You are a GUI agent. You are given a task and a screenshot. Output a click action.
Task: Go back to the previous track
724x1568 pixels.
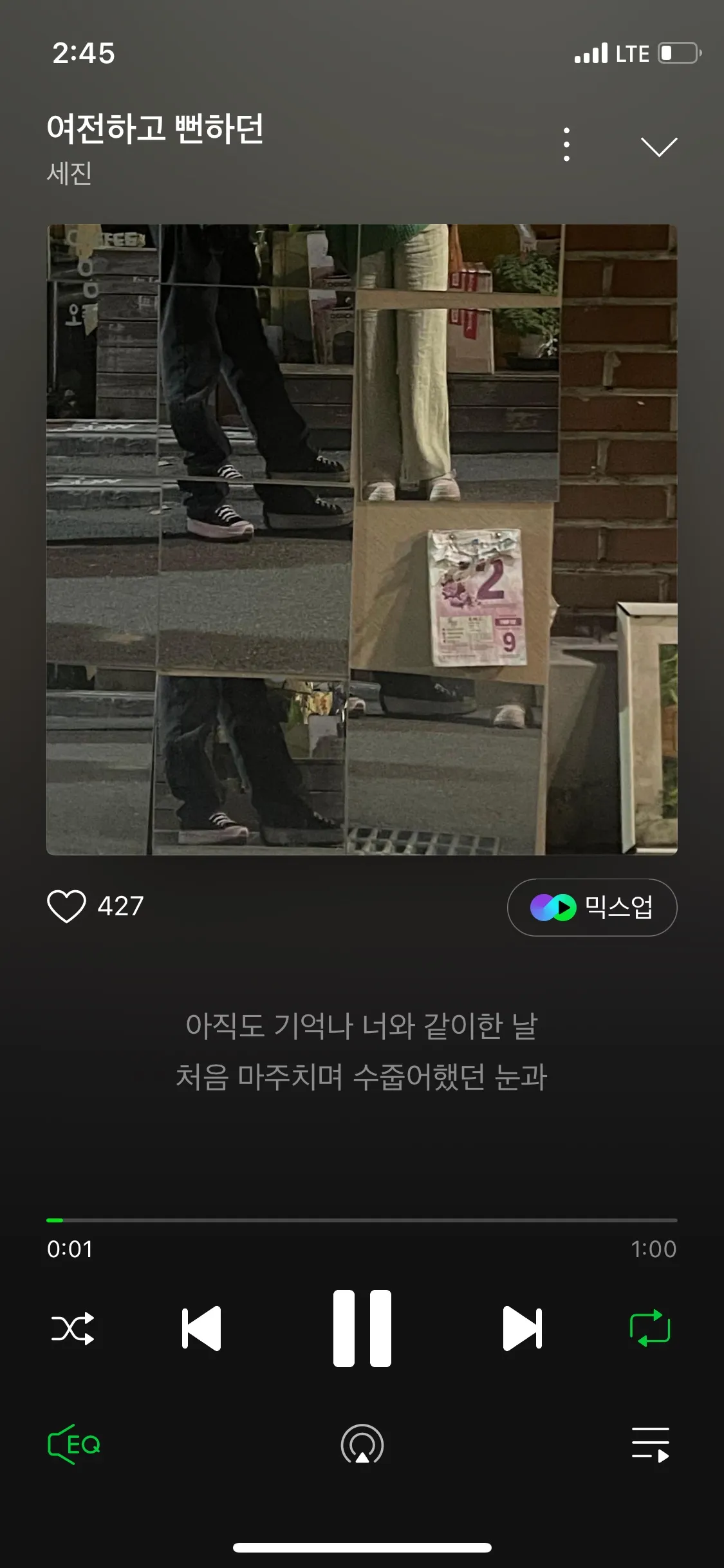tap(201, 1327)
